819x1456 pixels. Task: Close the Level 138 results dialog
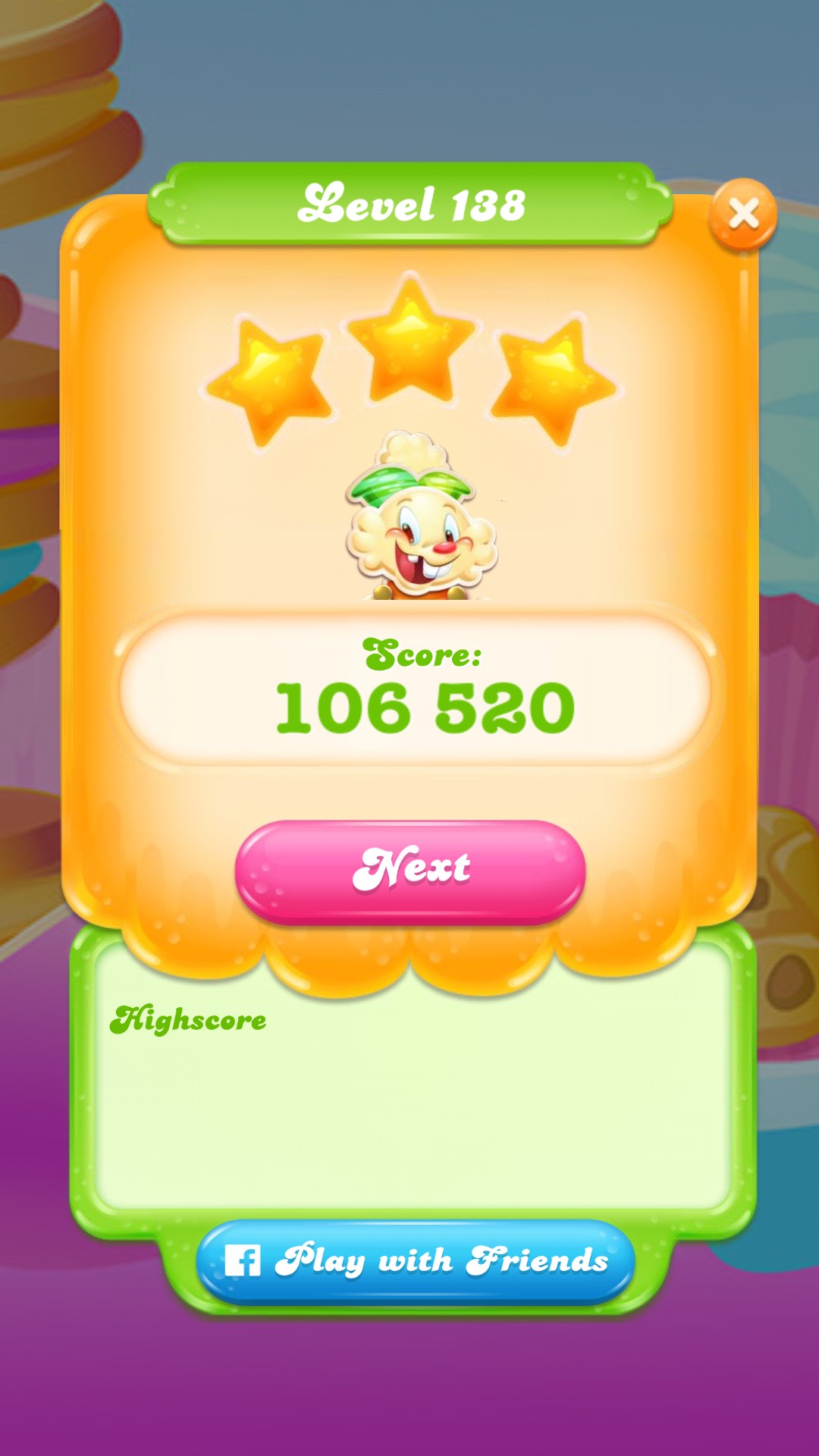point(742,214)
